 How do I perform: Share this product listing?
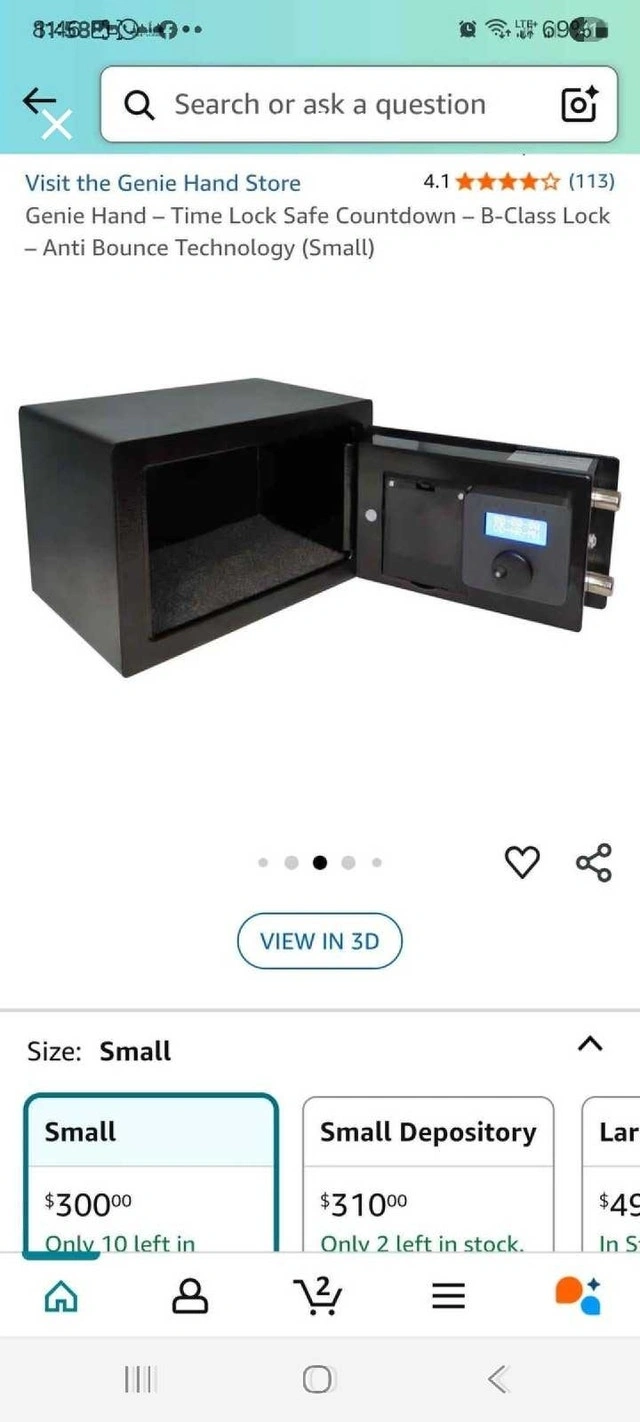point(594,862)
